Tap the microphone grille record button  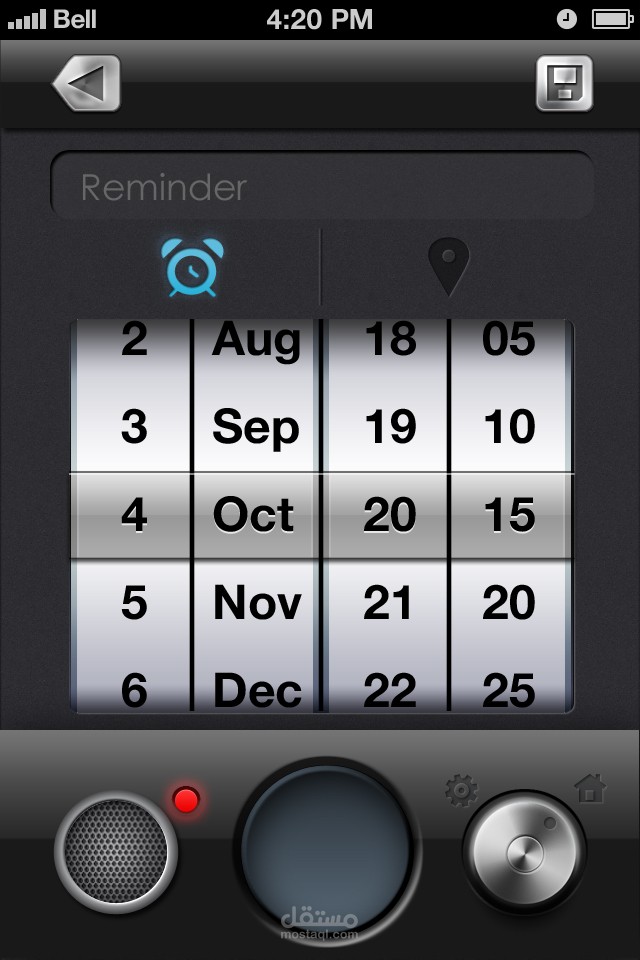[x=116, y=852]
